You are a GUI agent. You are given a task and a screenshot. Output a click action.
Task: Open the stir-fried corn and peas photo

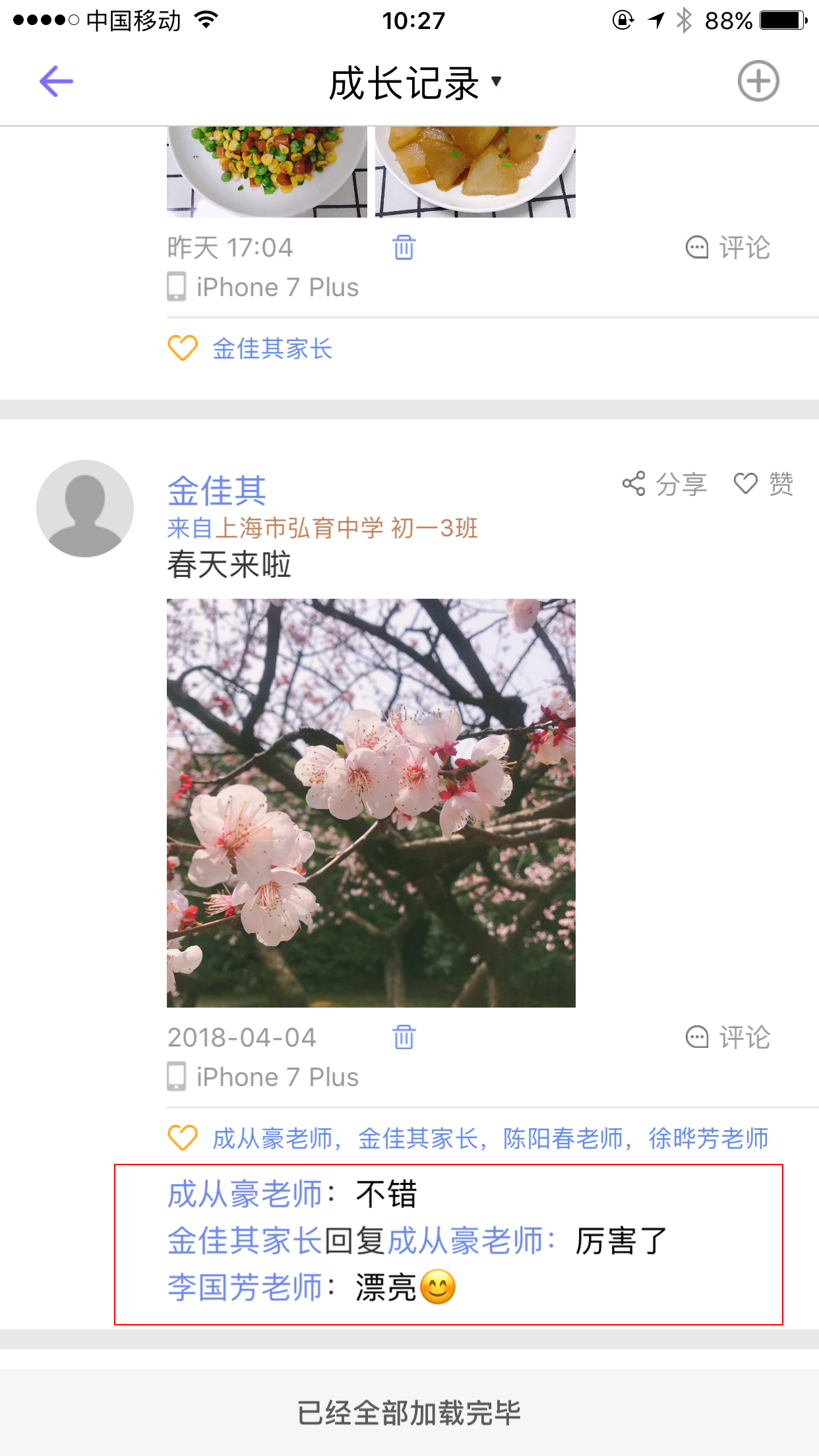pyautogui.click(x=266, y=171)
